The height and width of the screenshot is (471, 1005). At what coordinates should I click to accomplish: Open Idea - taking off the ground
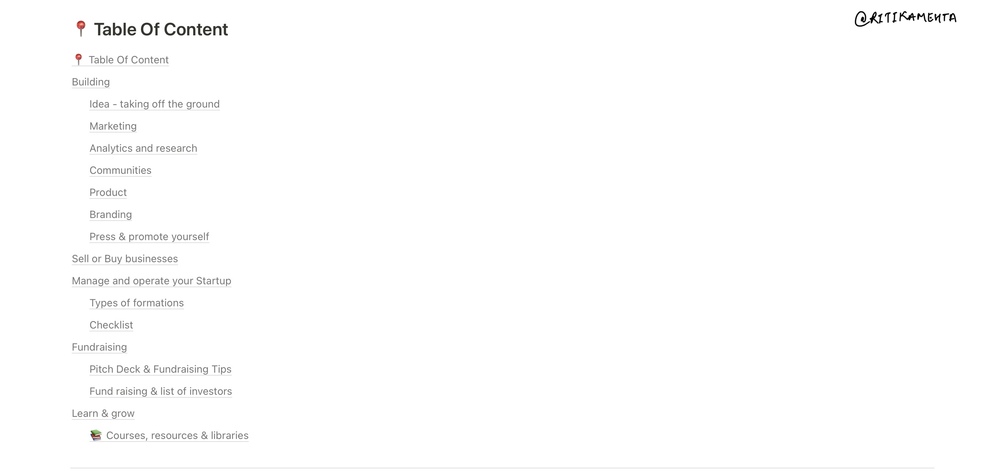pos(154,104)
